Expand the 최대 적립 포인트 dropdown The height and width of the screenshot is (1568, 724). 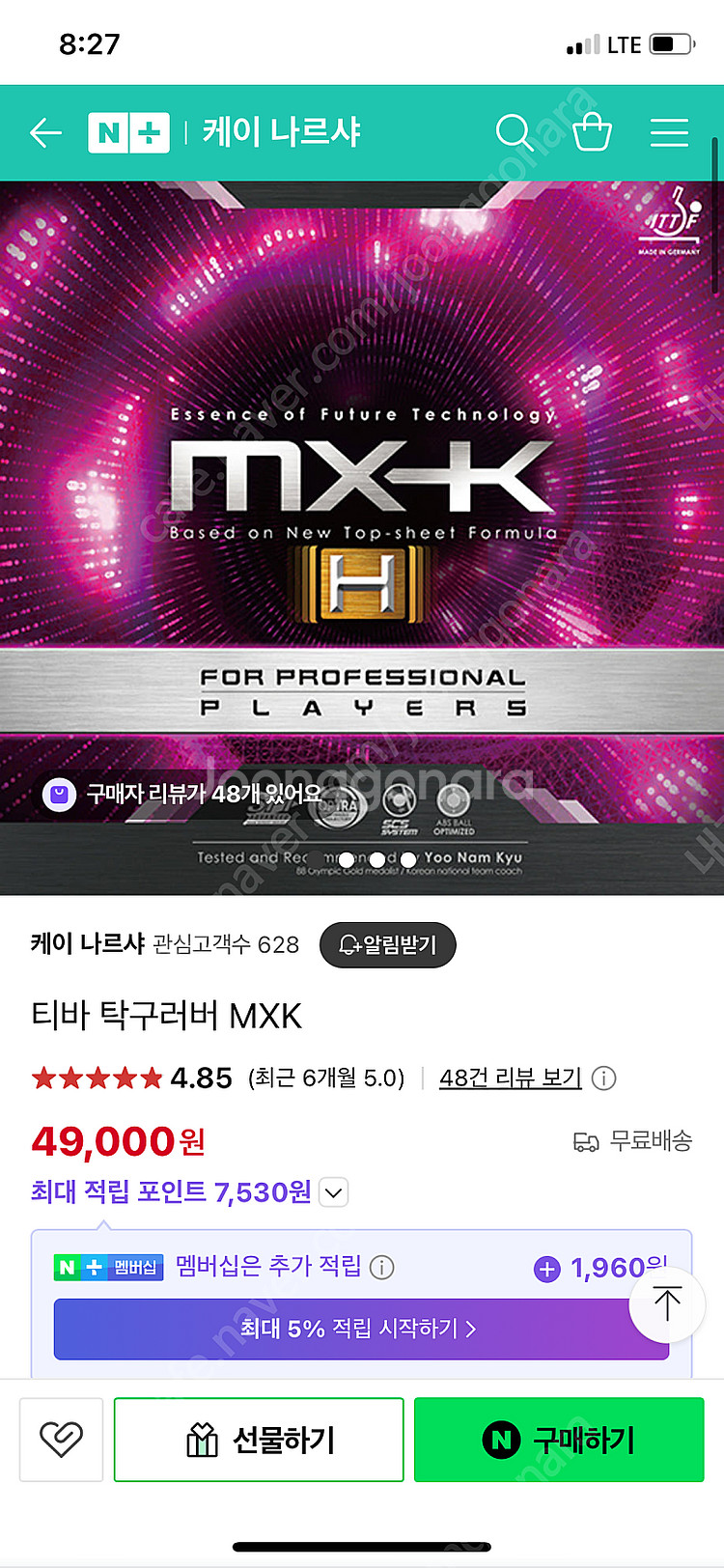click(x=333, y=1193)
